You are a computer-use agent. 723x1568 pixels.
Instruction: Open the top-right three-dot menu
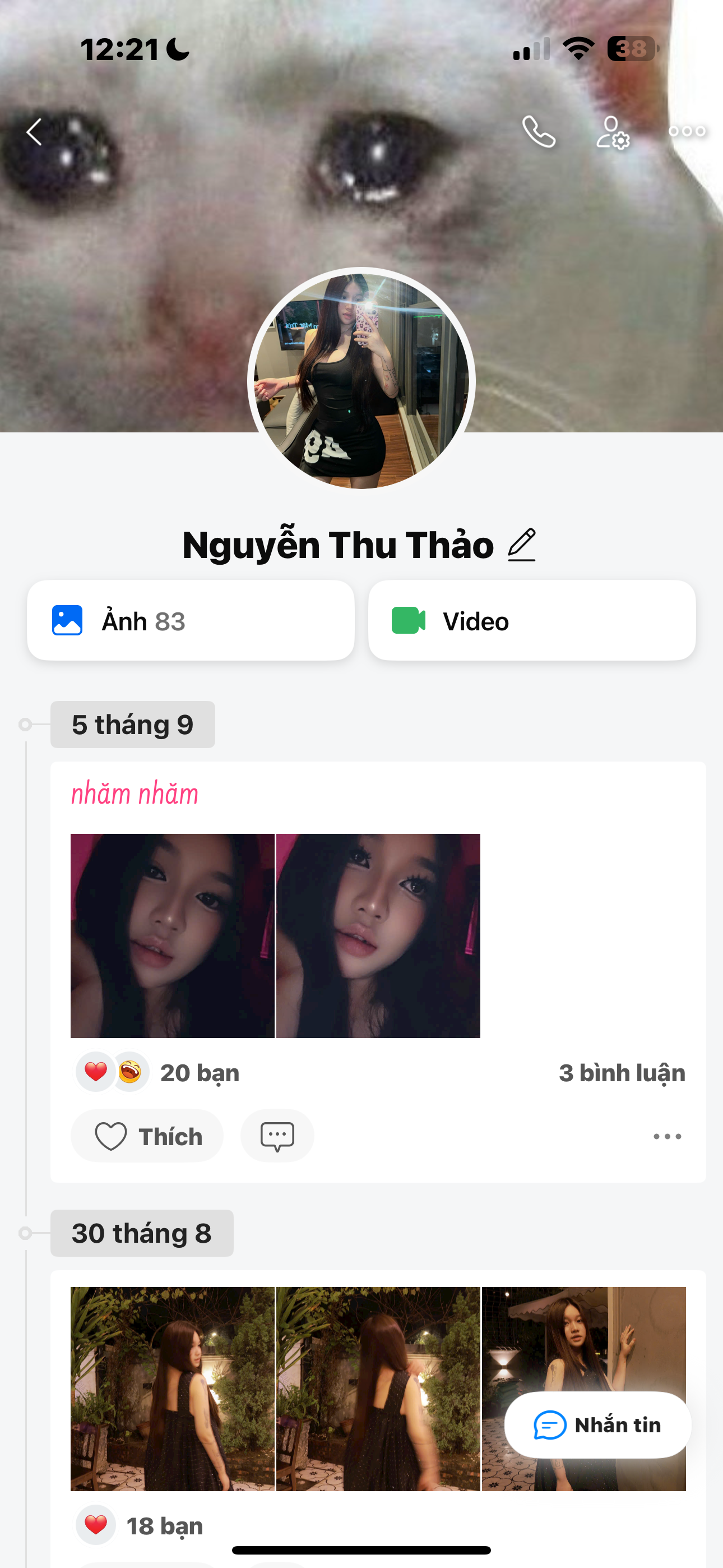[687, 131]
